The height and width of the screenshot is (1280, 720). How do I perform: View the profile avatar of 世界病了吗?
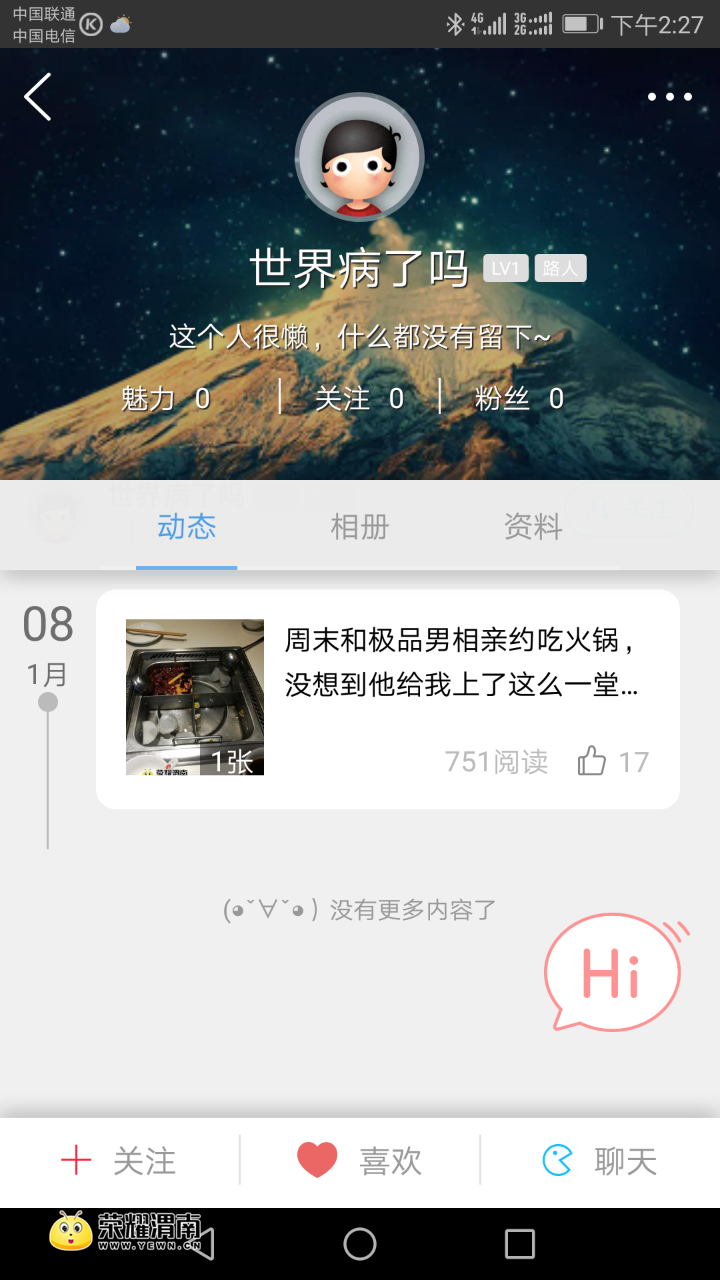(x=360, y=158)
